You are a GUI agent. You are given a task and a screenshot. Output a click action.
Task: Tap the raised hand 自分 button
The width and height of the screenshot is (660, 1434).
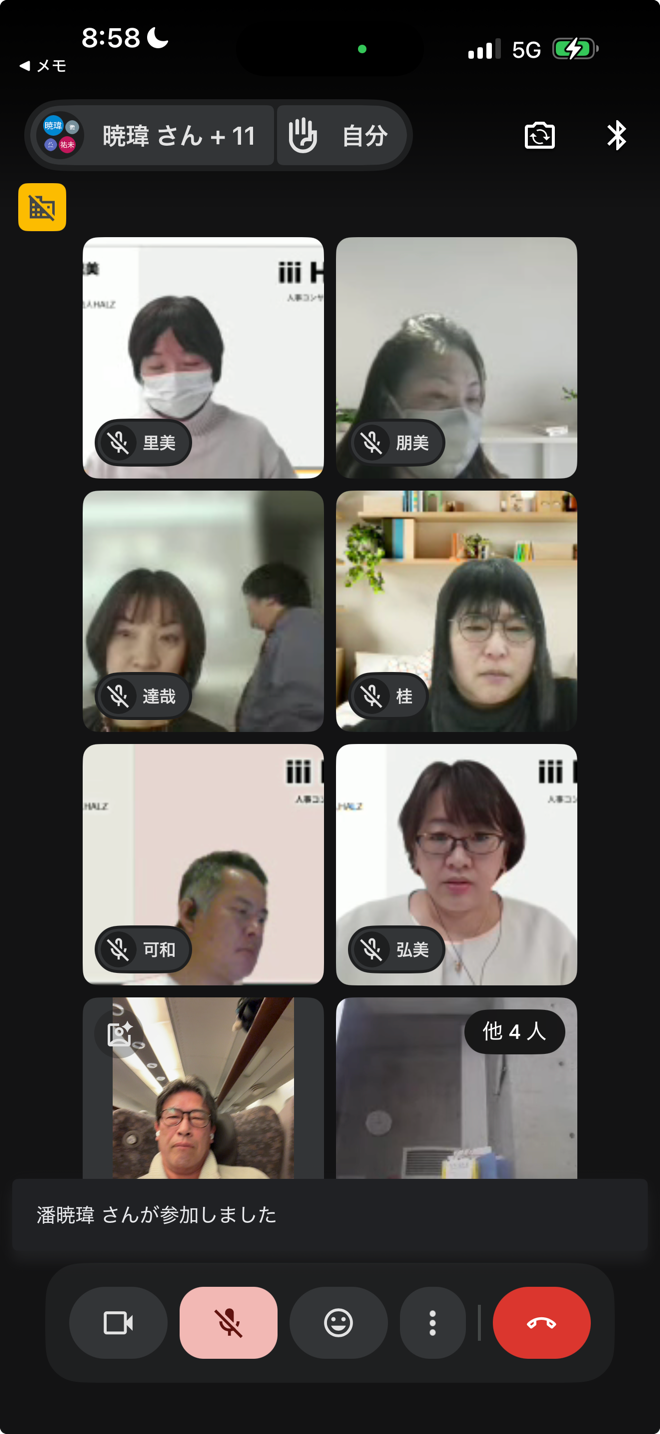point(340,135)
